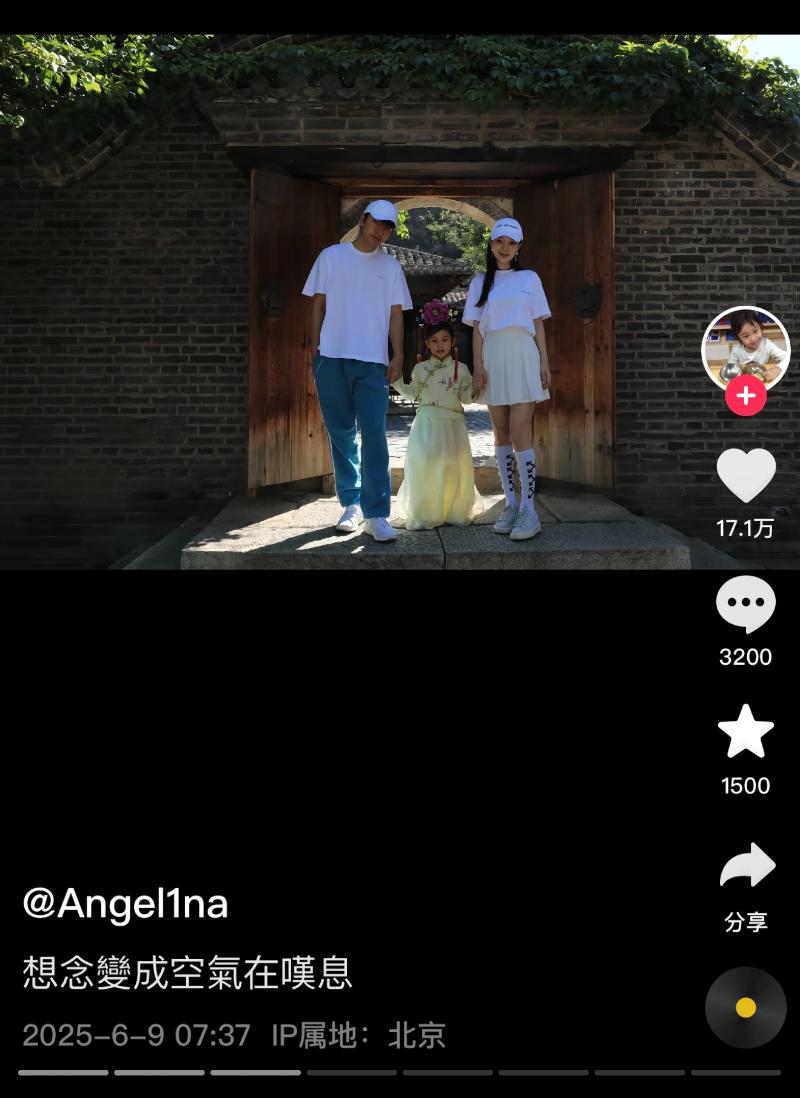Follow the author with the plus button

click(745, 396)
